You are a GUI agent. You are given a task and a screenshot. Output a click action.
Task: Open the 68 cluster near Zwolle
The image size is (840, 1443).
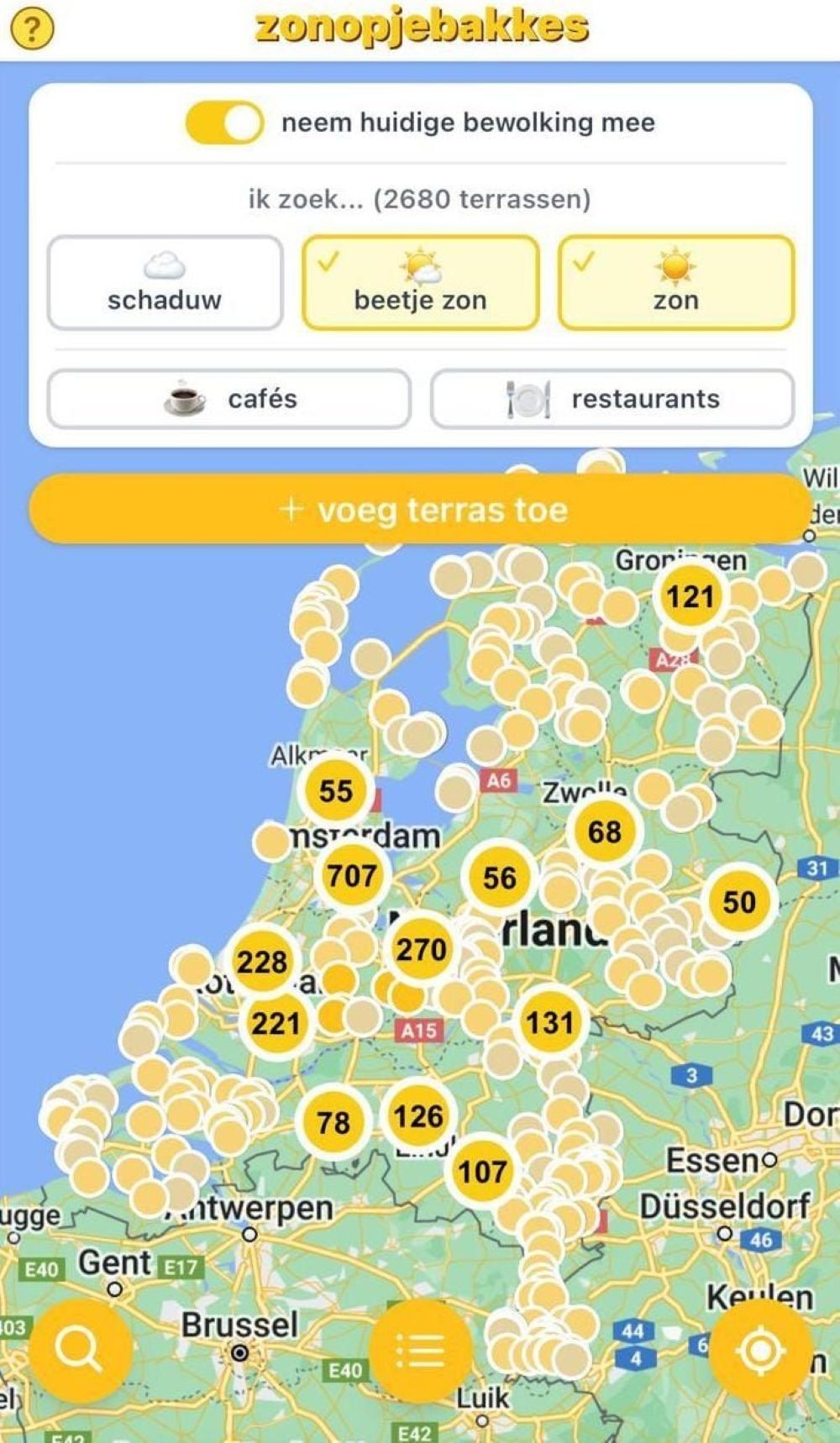tap(604, 832)
